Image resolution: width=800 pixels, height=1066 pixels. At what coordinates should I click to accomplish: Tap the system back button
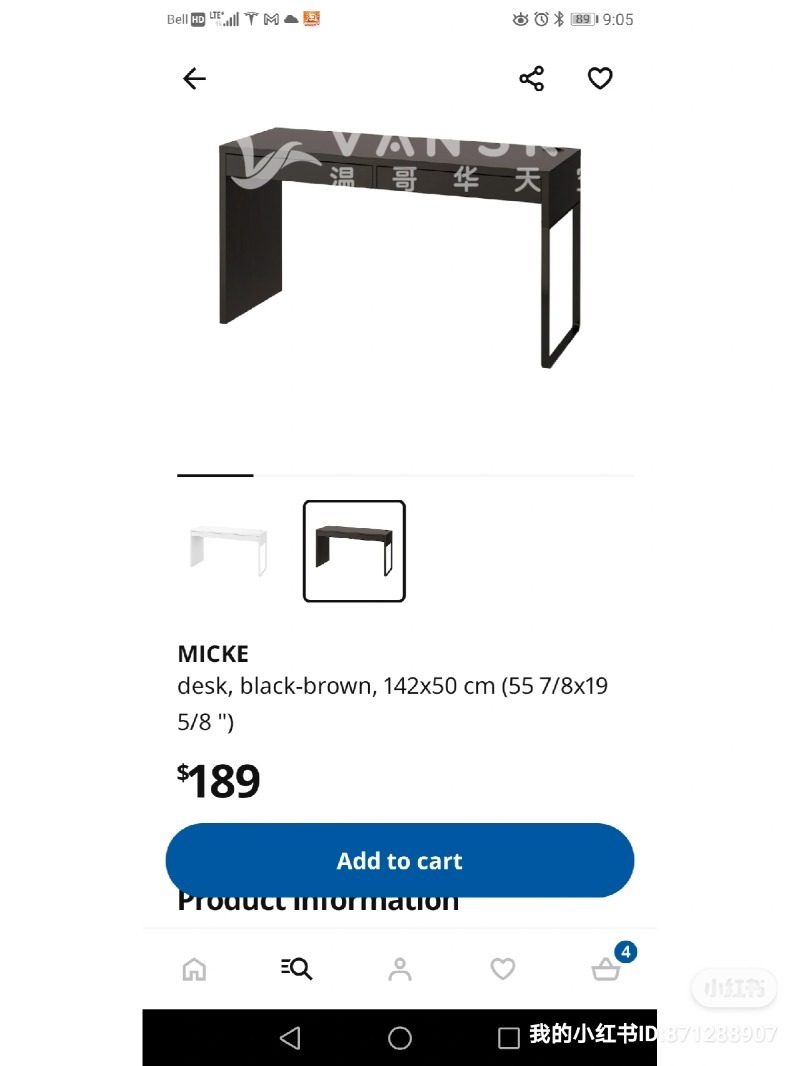click(x=290, y=1038)
